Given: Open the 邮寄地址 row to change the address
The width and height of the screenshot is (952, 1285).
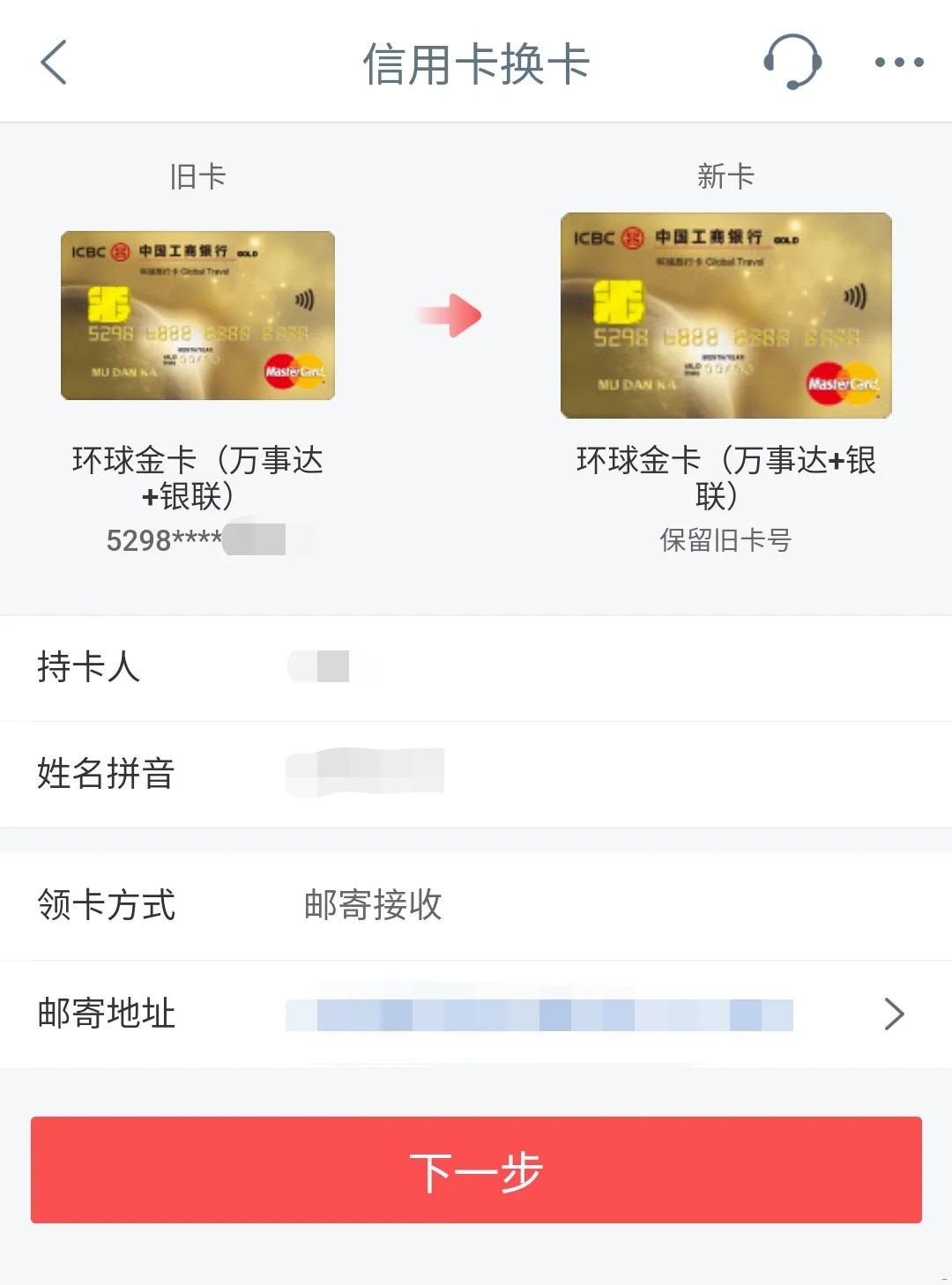Looking at the screenshot, I should point(893,1014).
